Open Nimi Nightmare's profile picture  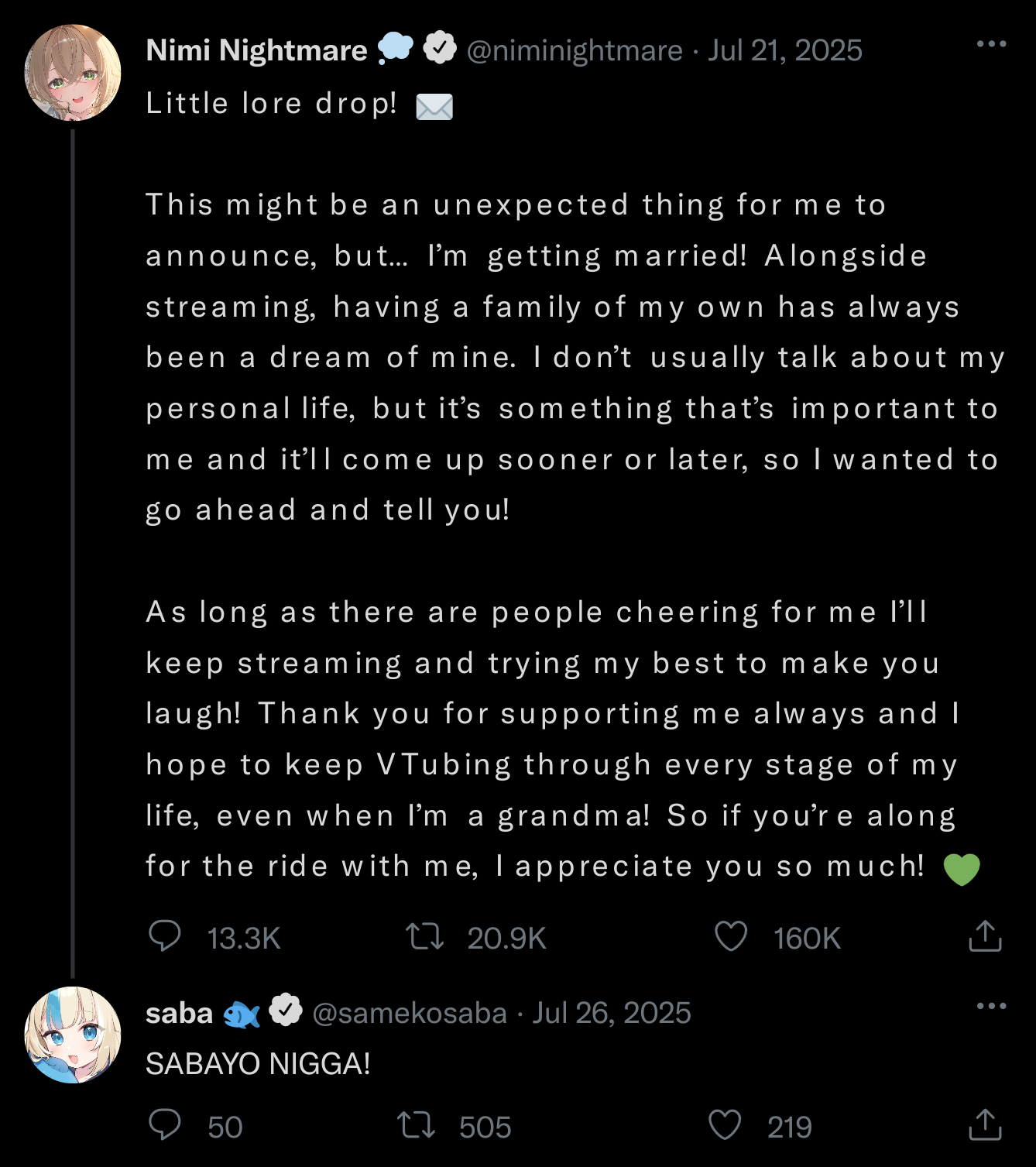pos(73,73)
